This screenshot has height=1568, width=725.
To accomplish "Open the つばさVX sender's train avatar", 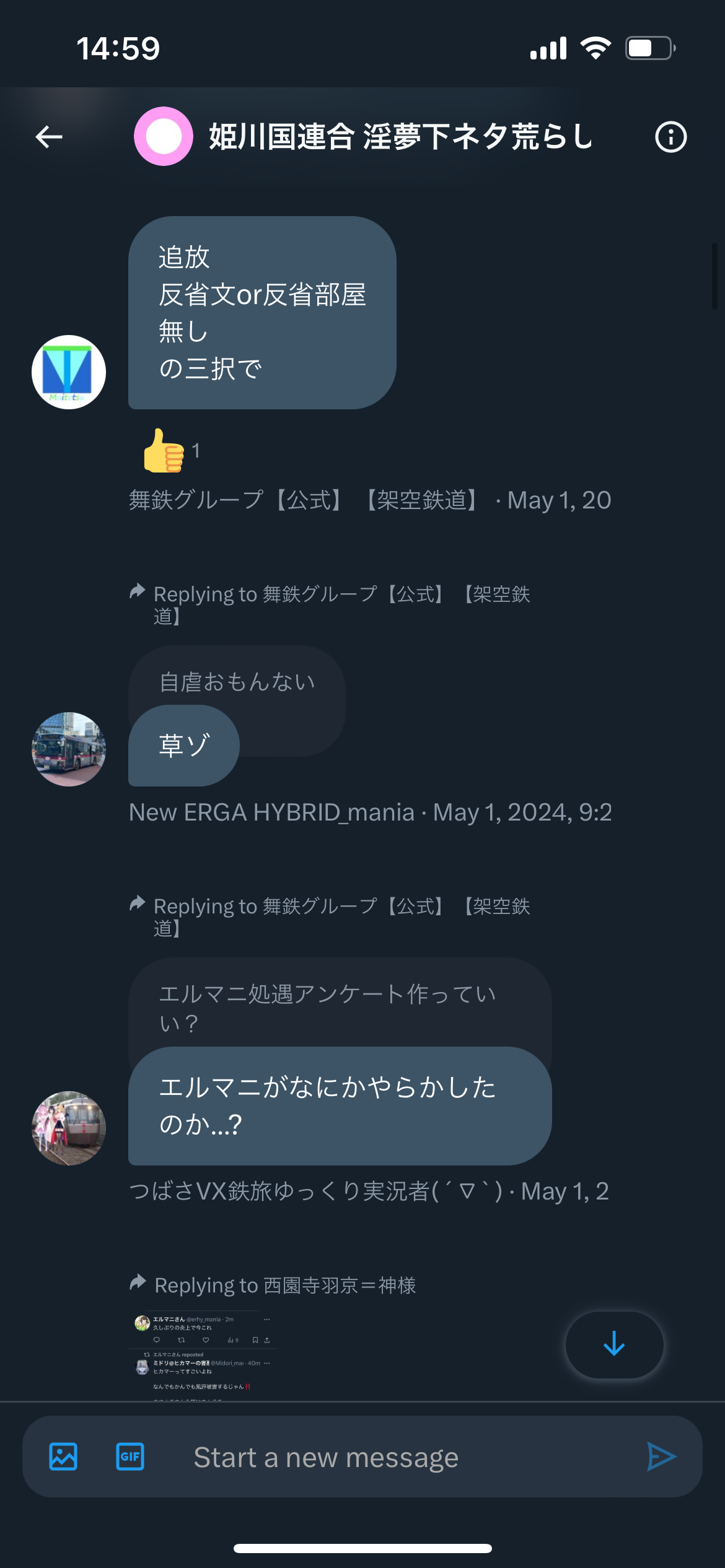I will [x=69, y=1128].
